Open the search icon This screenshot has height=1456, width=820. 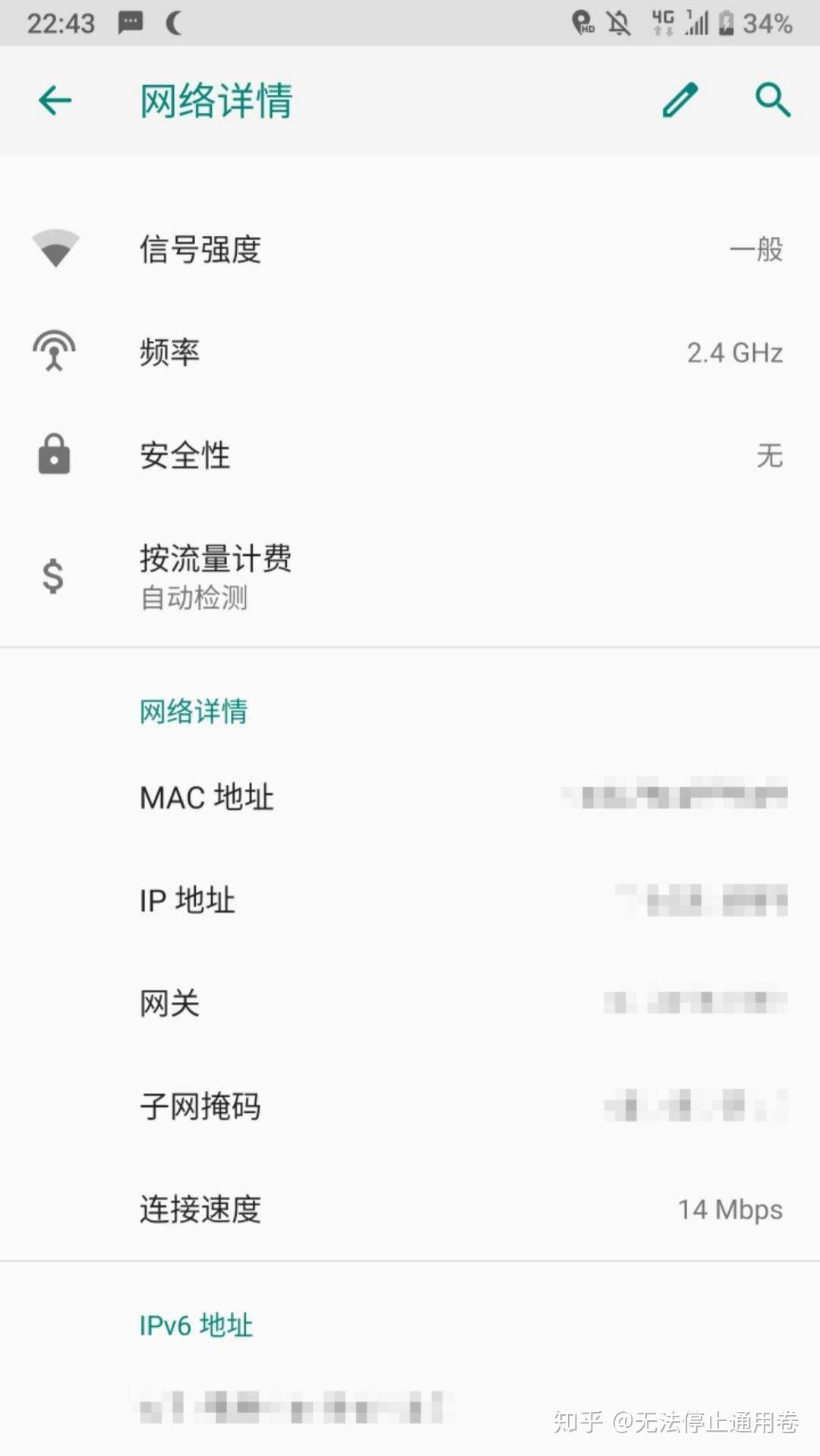click(x=773, y=100)
